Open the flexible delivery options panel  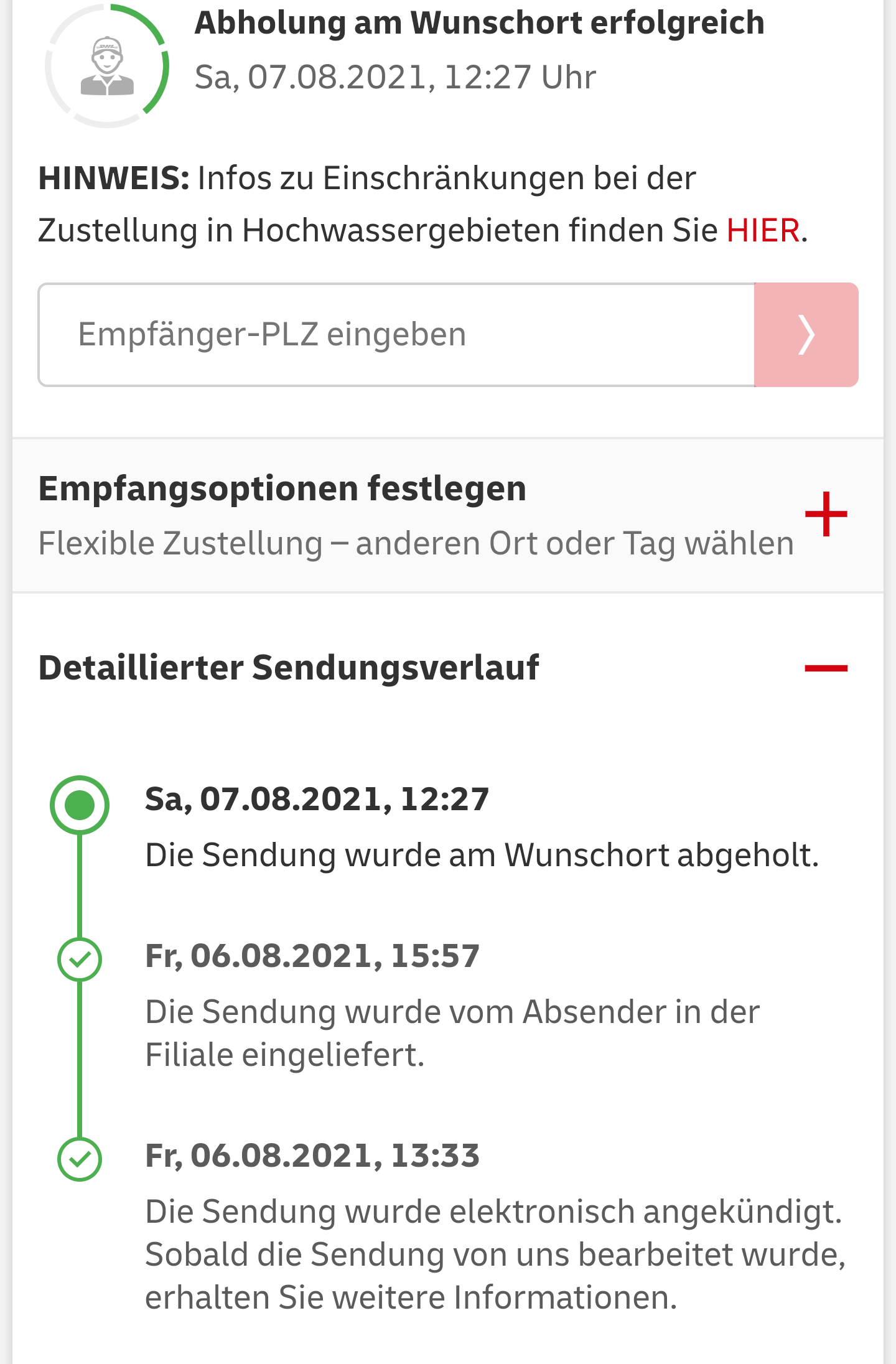pyautogui.click(x=436, y=514)
